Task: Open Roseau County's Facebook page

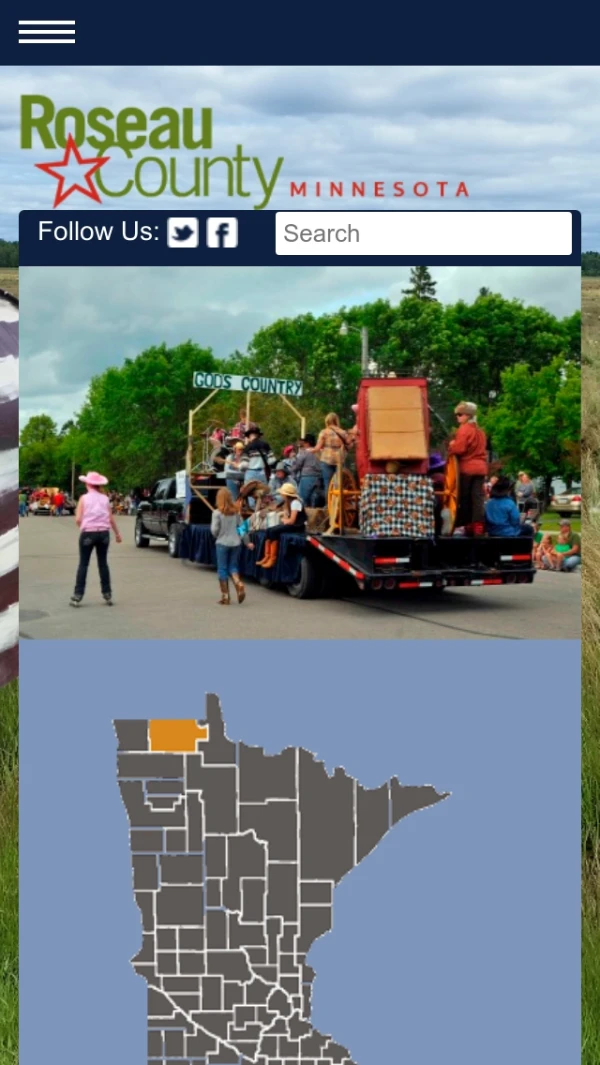Action: (222, 233)
